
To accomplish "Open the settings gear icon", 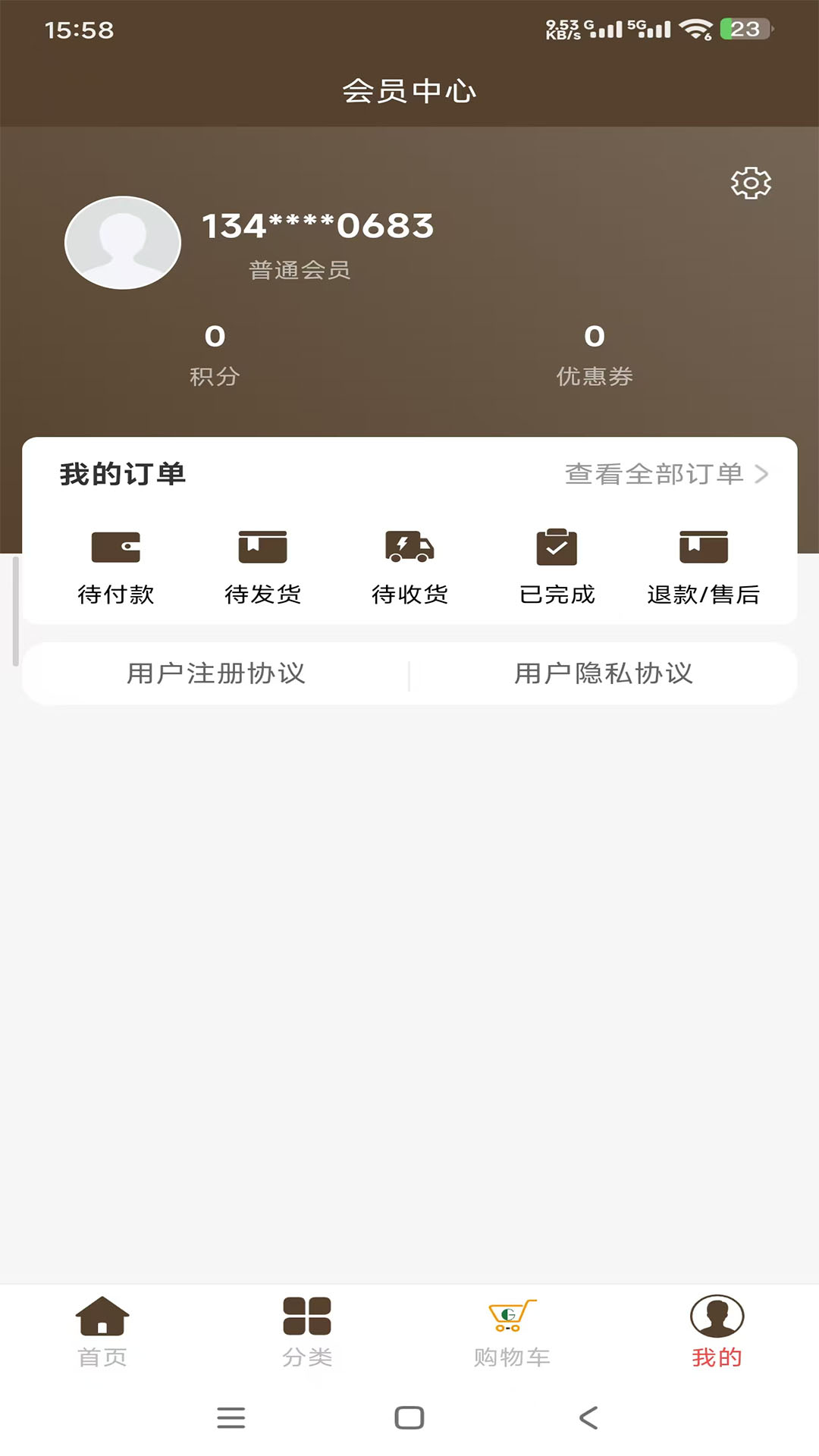I will click(x=750, y=183).
